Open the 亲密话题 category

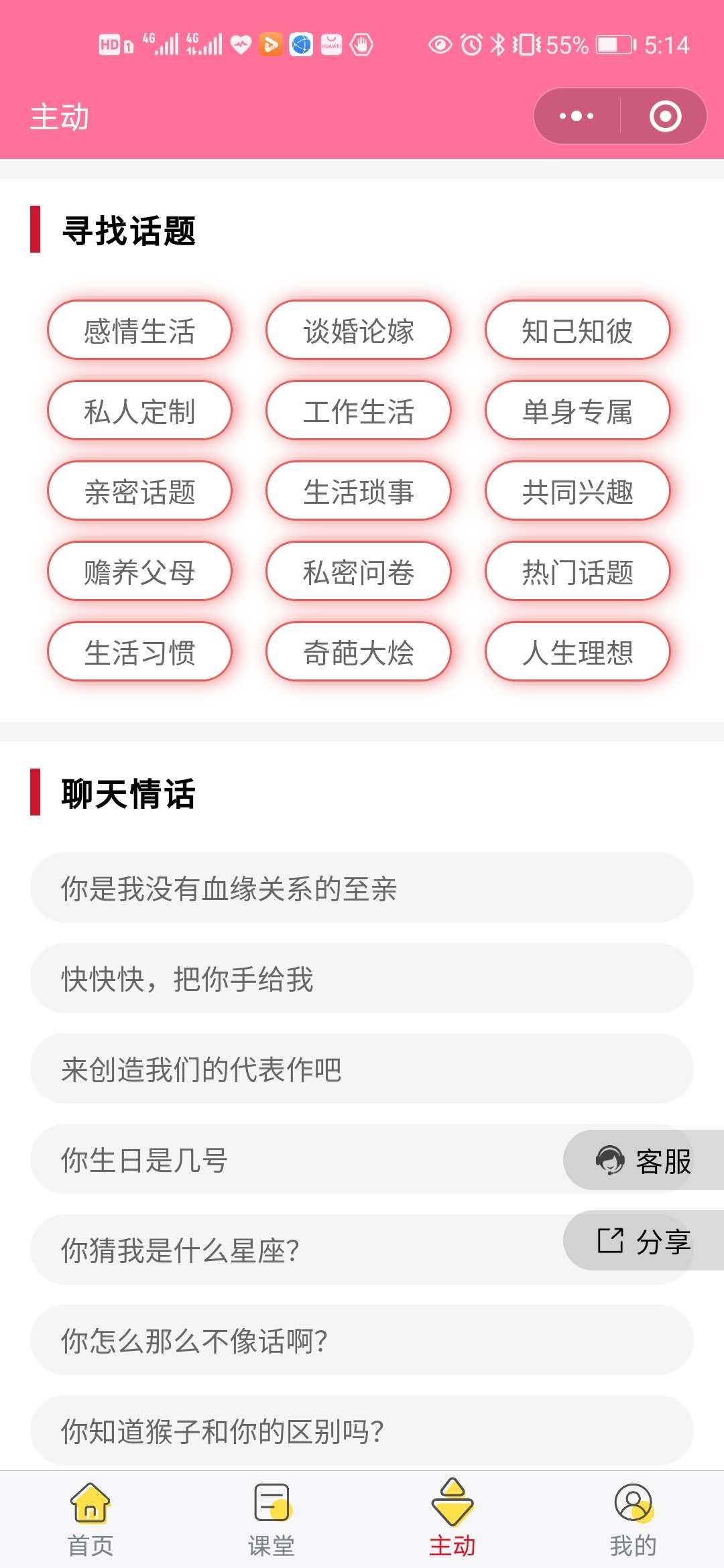point(139,491)
